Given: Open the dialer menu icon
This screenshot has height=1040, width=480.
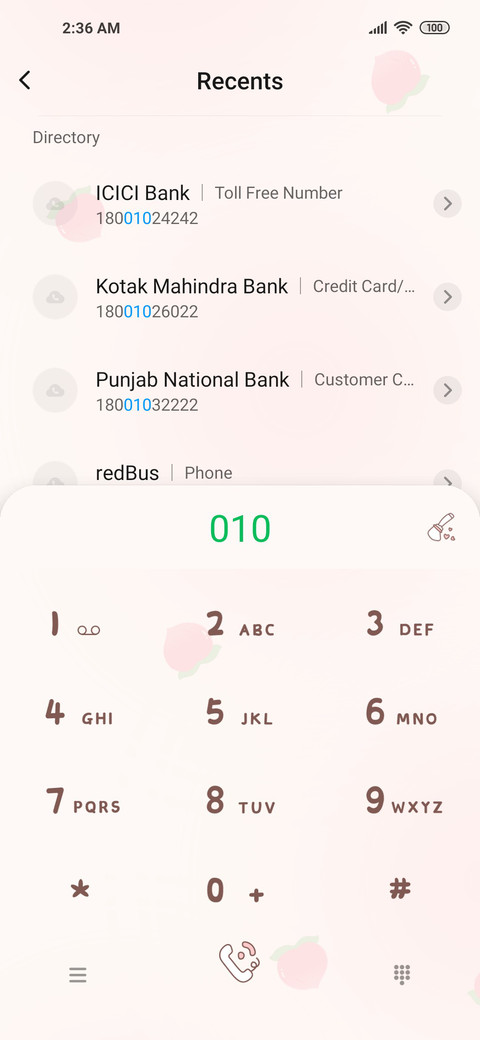Looking at the screenshot, I should point(78,975).
